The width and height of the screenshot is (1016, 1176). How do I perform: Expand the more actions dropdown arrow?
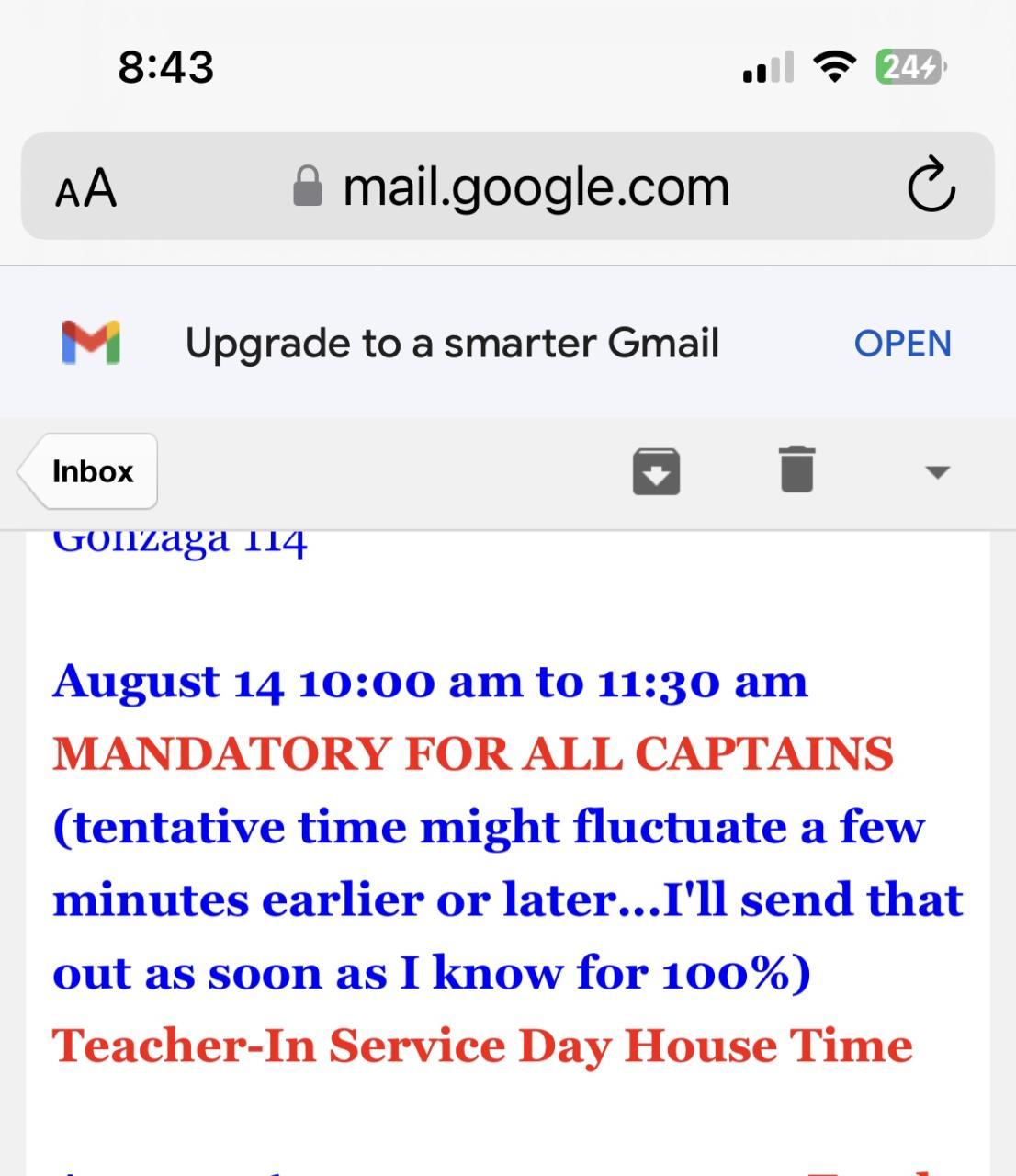point(936,472)
